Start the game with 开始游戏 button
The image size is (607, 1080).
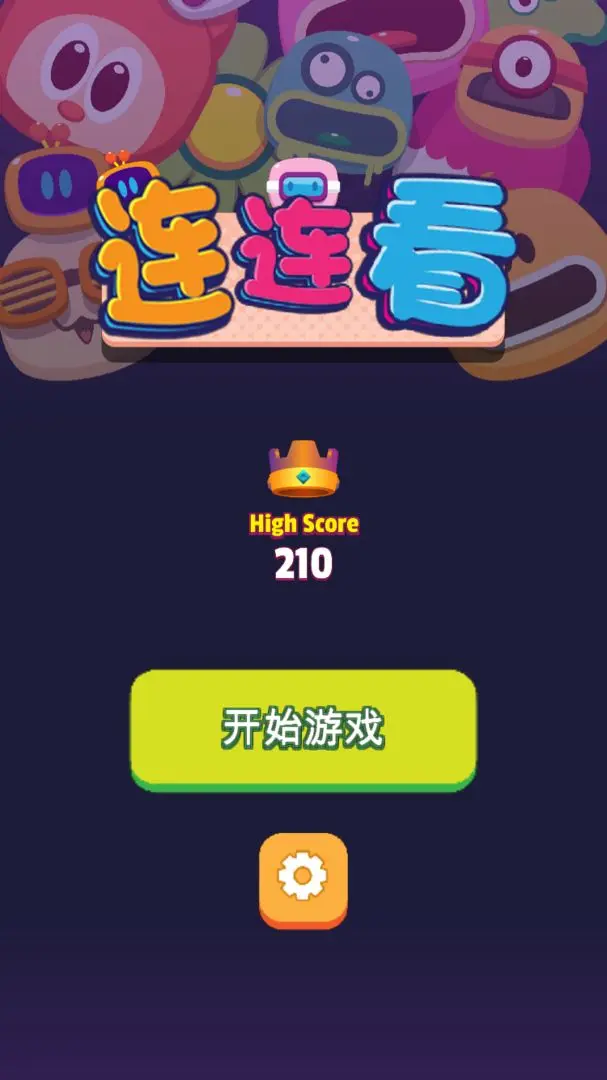click(303, 729)
